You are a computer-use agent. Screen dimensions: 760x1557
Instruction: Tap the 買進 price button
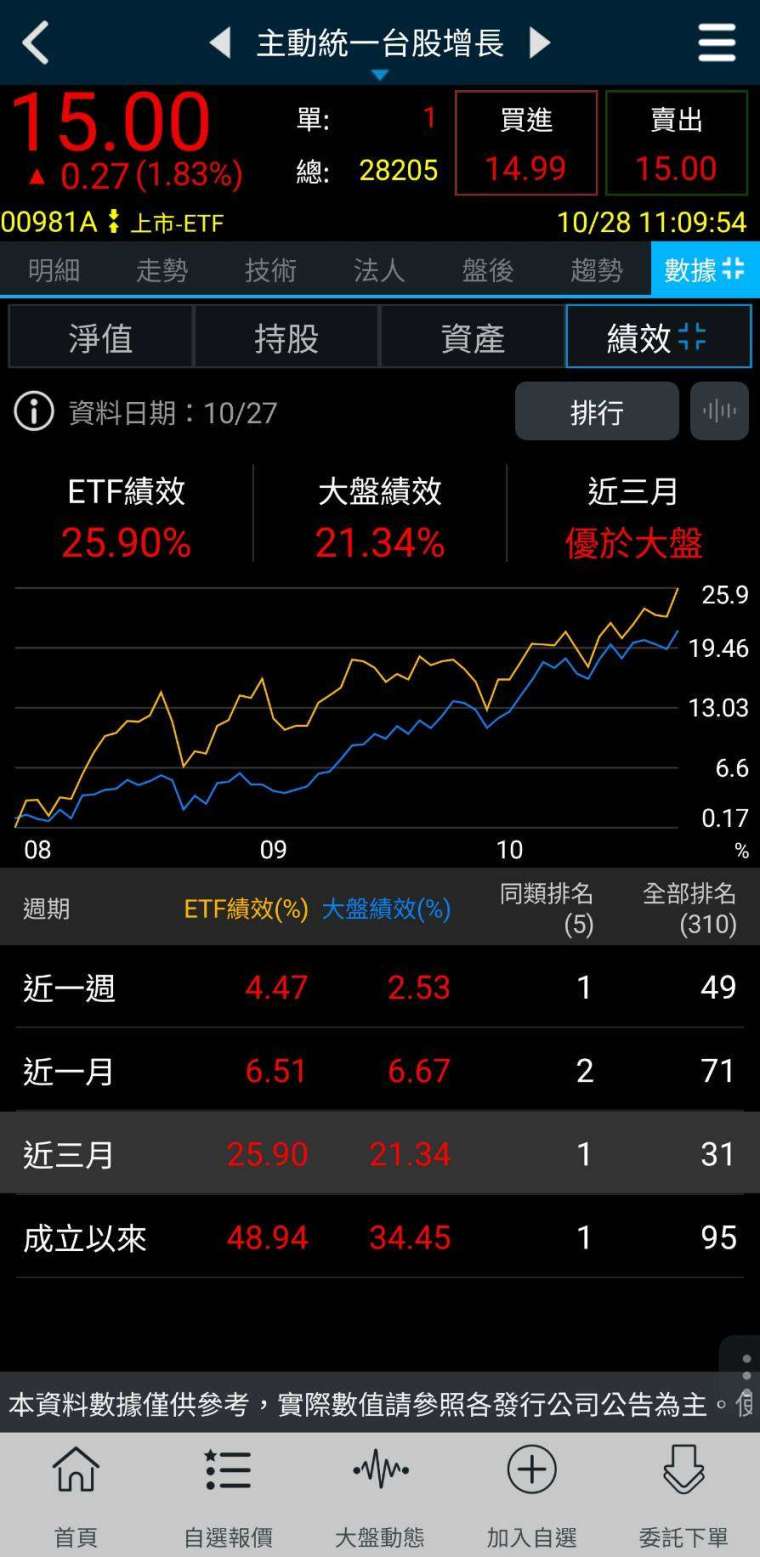[x=526, y=142]
